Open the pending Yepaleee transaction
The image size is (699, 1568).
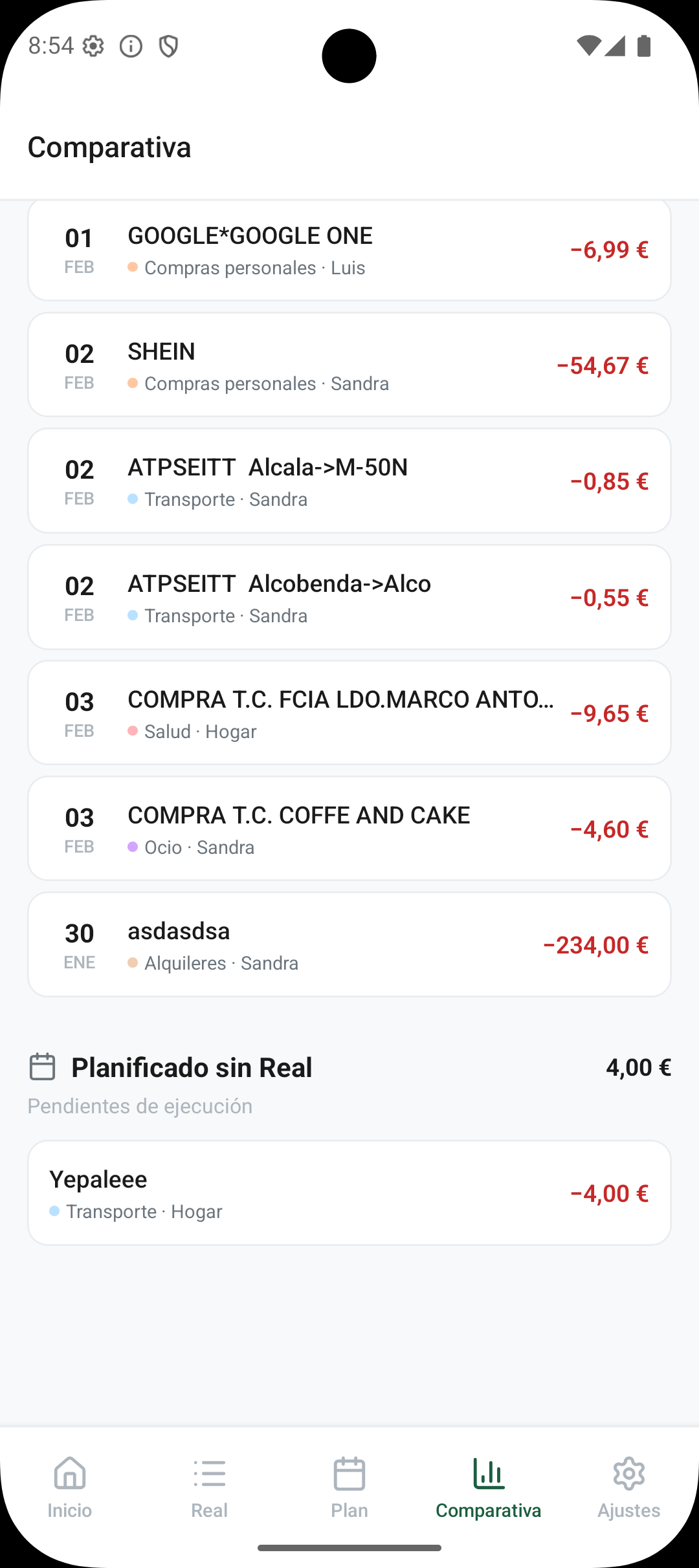pos(349,1192)
